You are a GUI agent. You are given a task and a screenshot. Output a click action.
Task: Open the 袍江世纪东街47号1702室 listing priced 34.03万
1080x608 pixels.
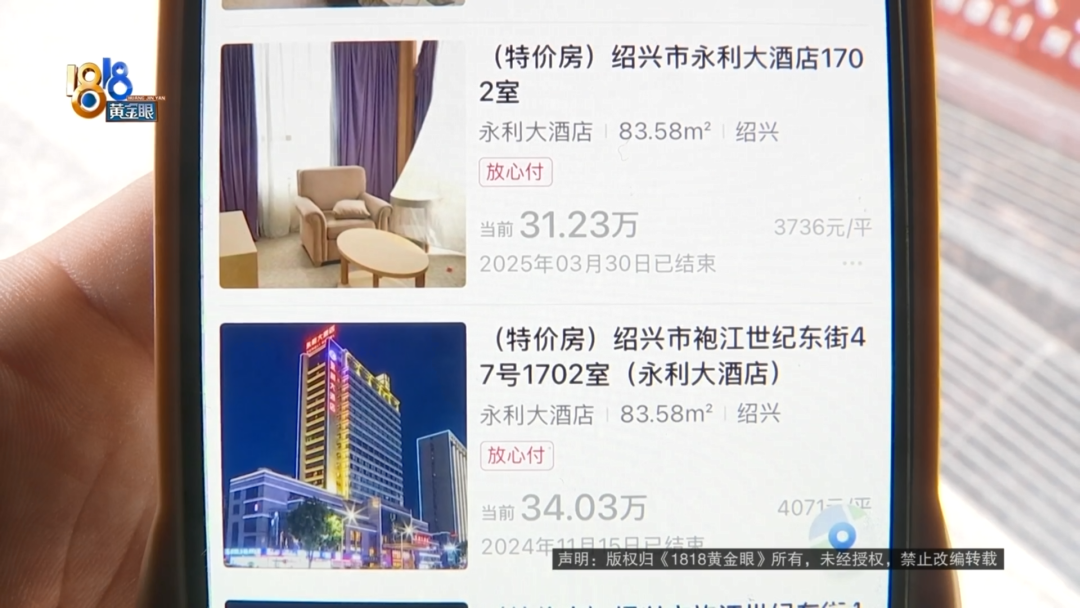coord(672,356)
